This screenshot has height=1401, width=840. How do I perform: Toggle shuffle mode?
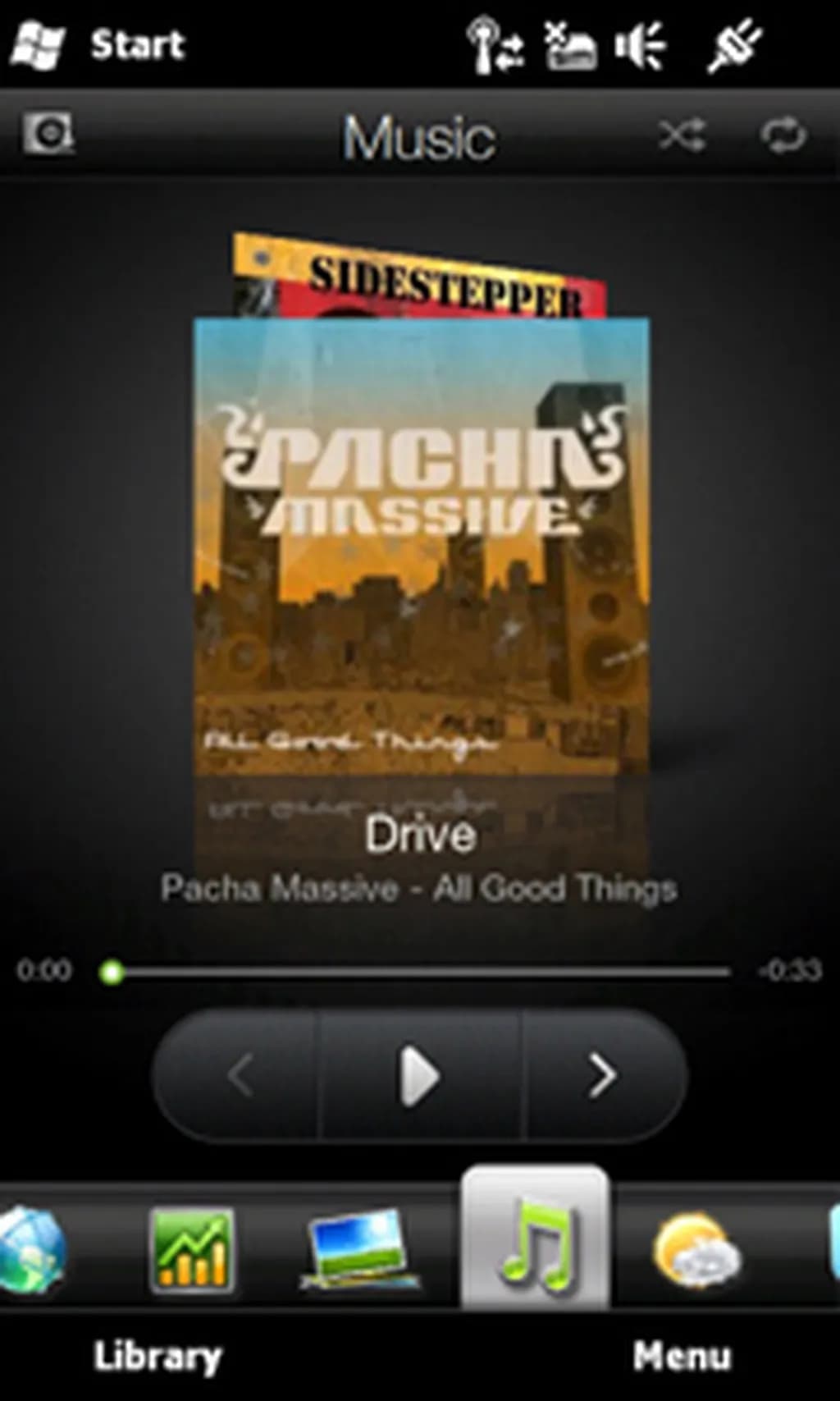[x=682, y=135]
